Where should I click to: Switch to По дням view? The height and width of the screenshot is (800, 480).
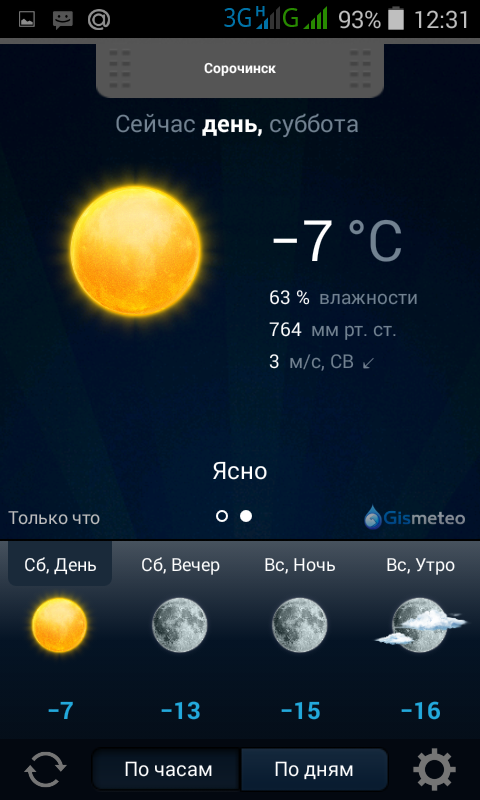coord(314,769)
